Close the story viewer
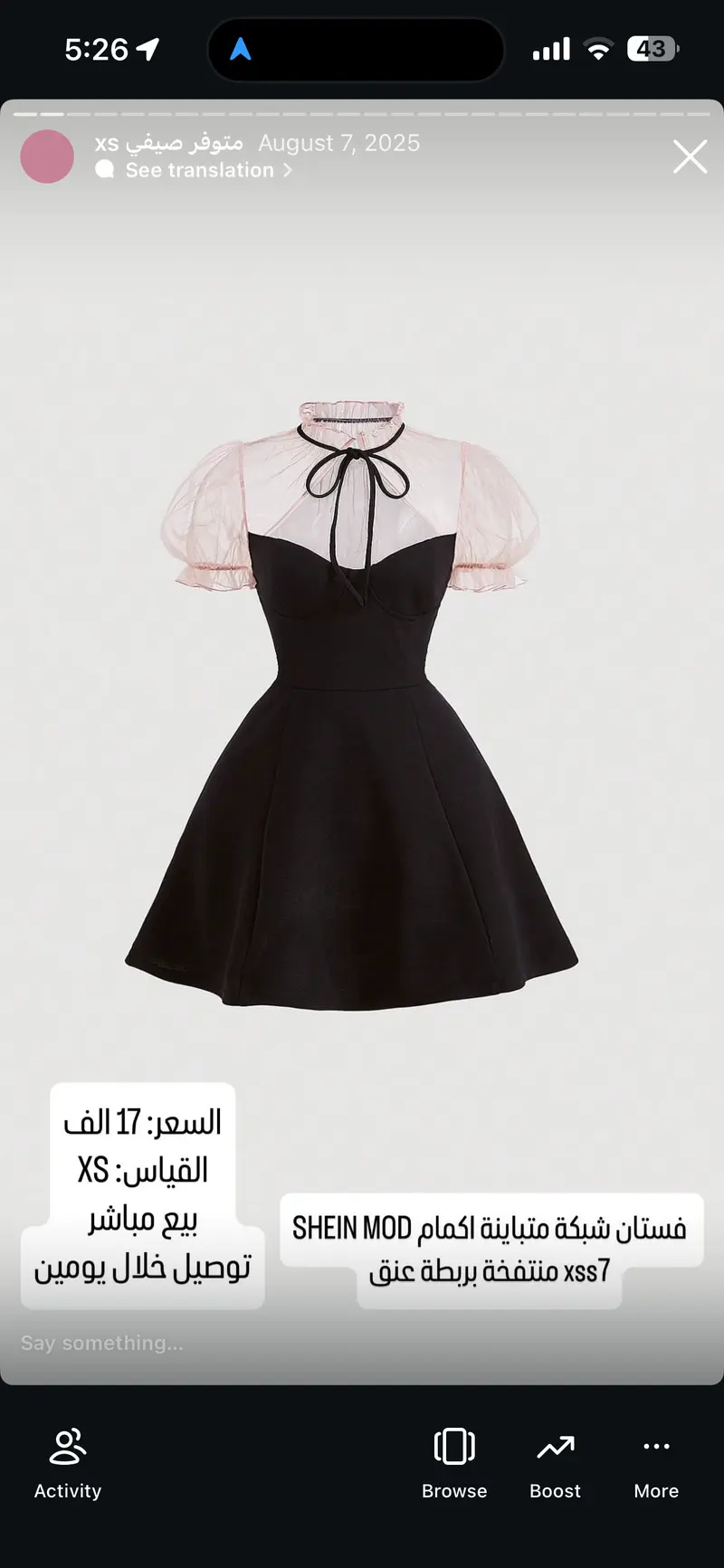Image resolution: width=724 pixels, height=1568 pixels. (690, 157)
